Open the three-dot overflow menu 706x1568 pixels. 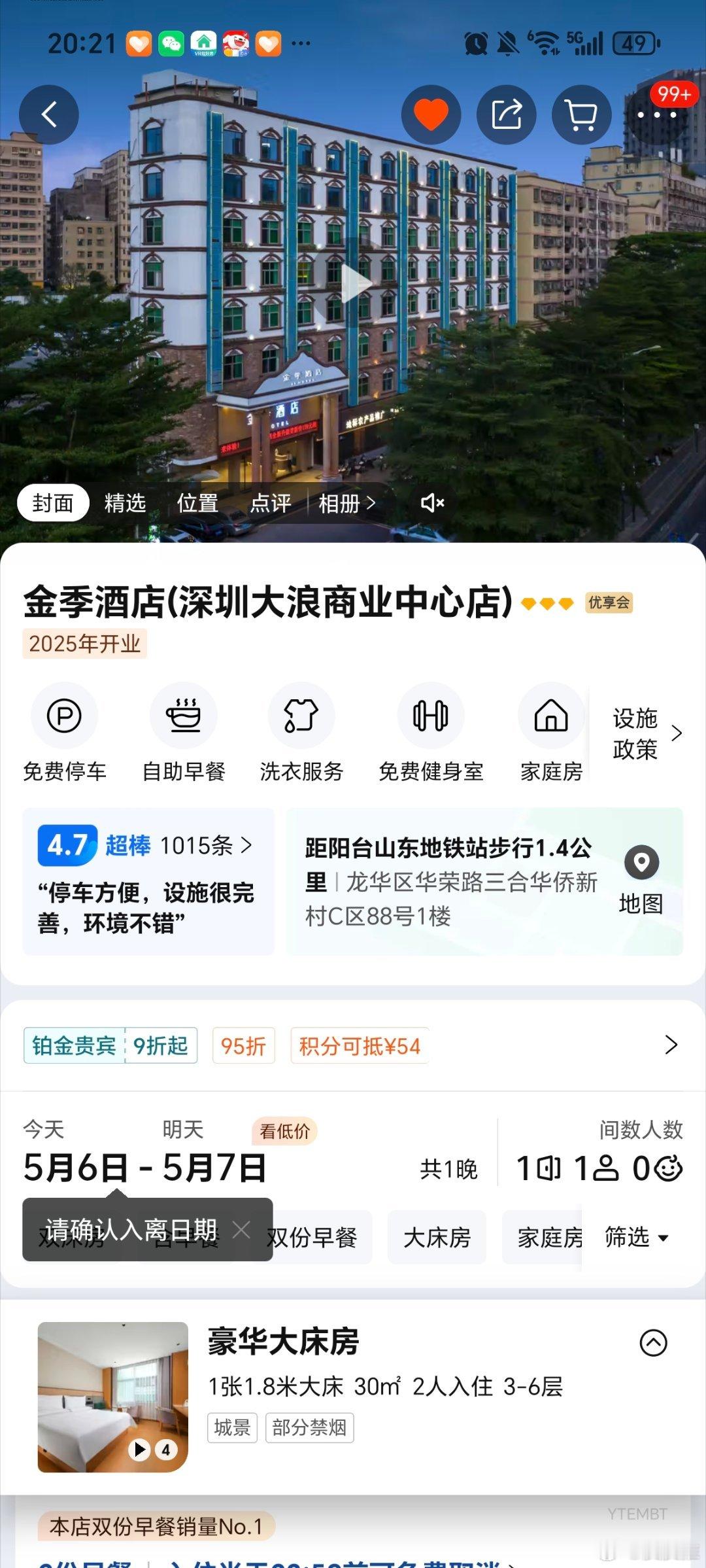click(657, 114)
